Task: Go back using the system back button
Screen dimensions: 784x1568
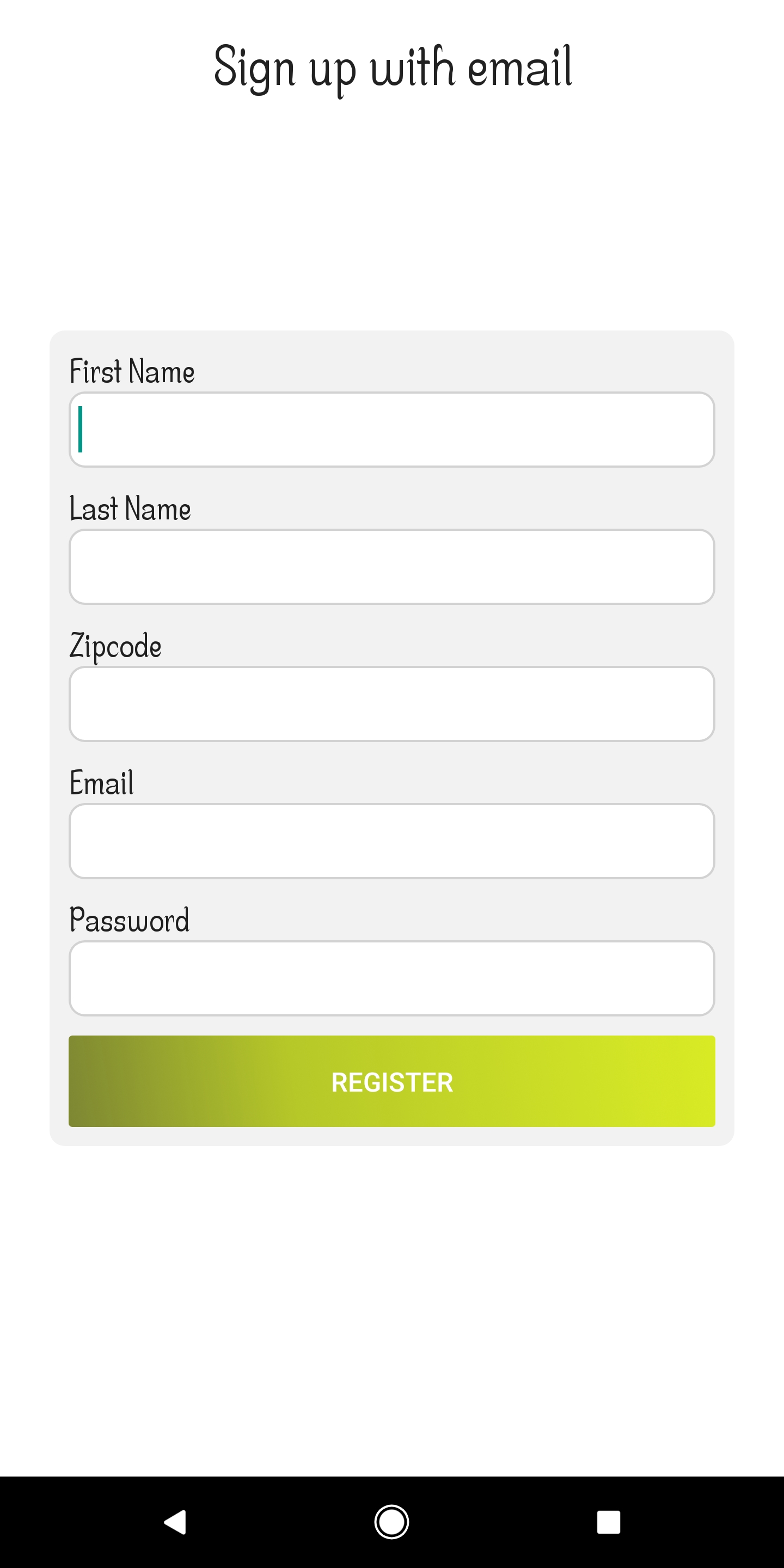Action: point(175,1522)
